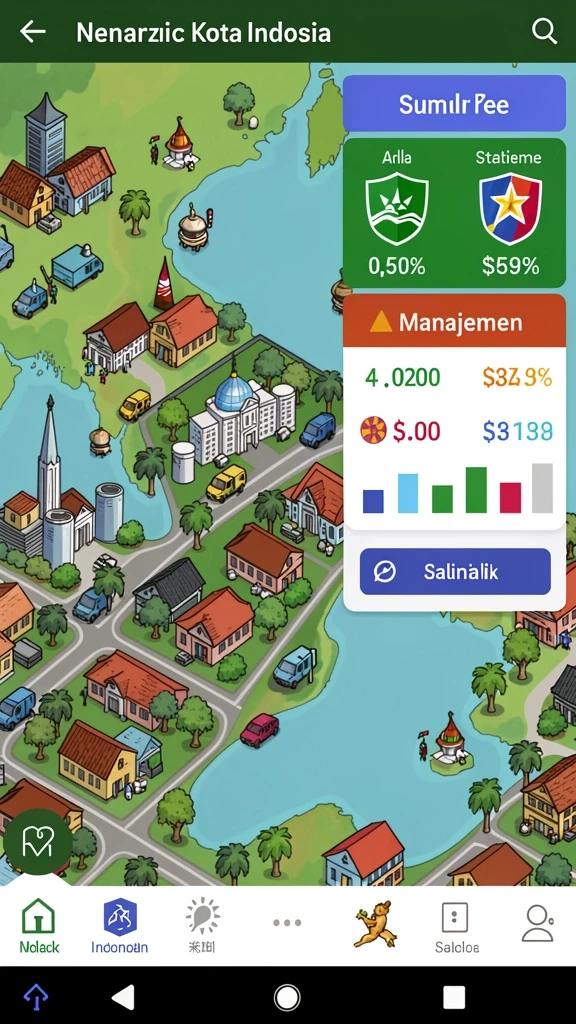Open the search icon in the header
576x1024 pixels.
point(544,31)
